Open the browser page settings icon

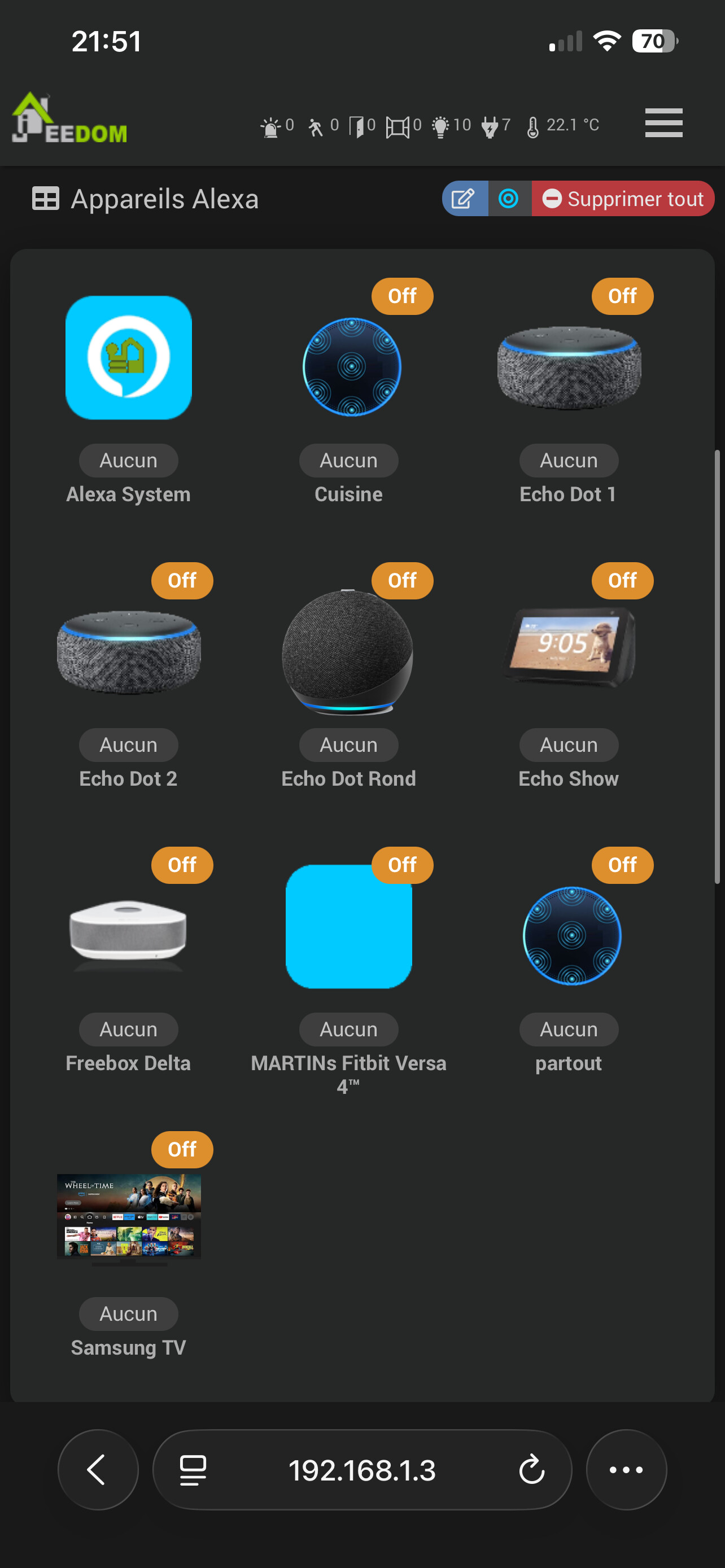coord(193,1469)
